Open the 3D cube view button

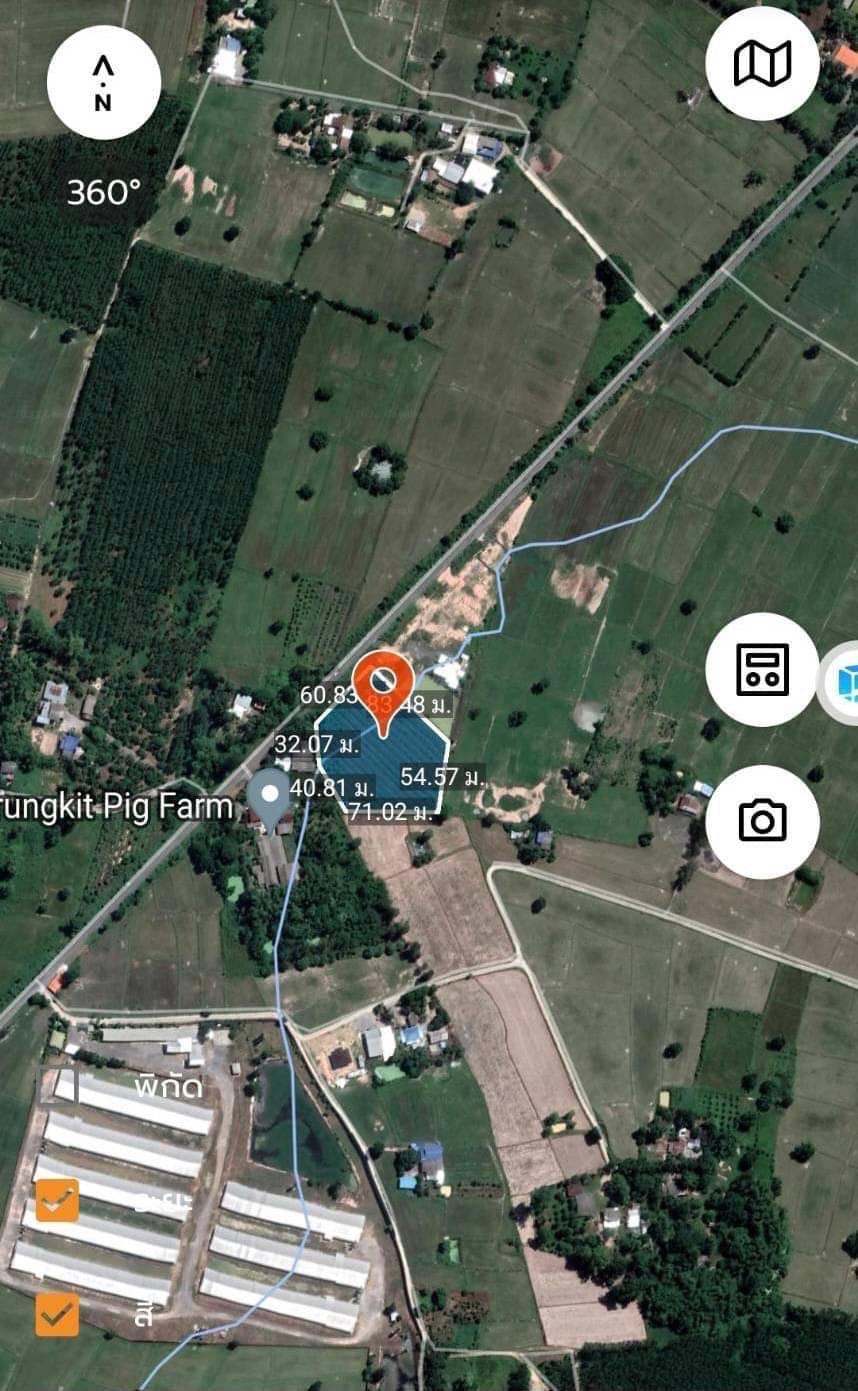tap(846, 683)
